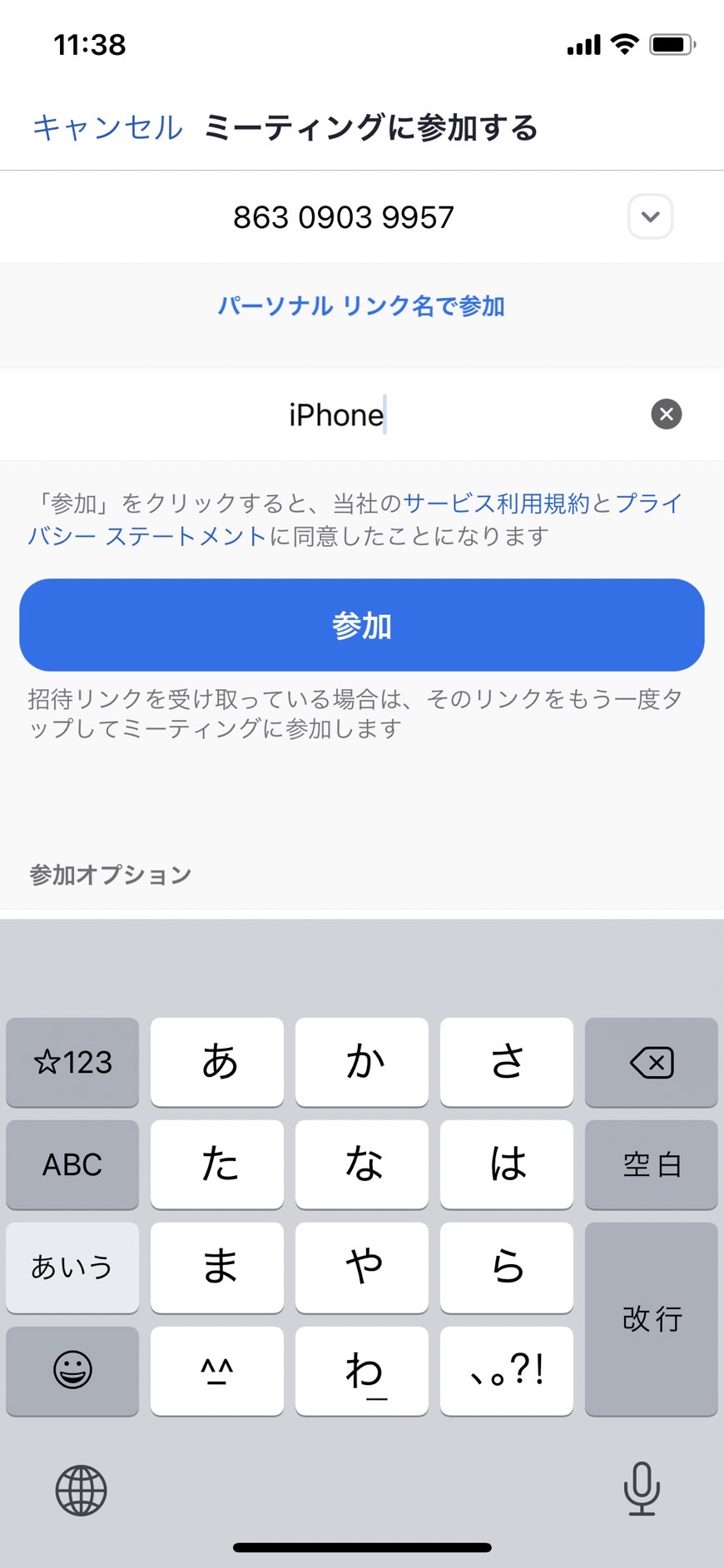Switch keyboard language with the globe icon

click(x=81, y=1490)
